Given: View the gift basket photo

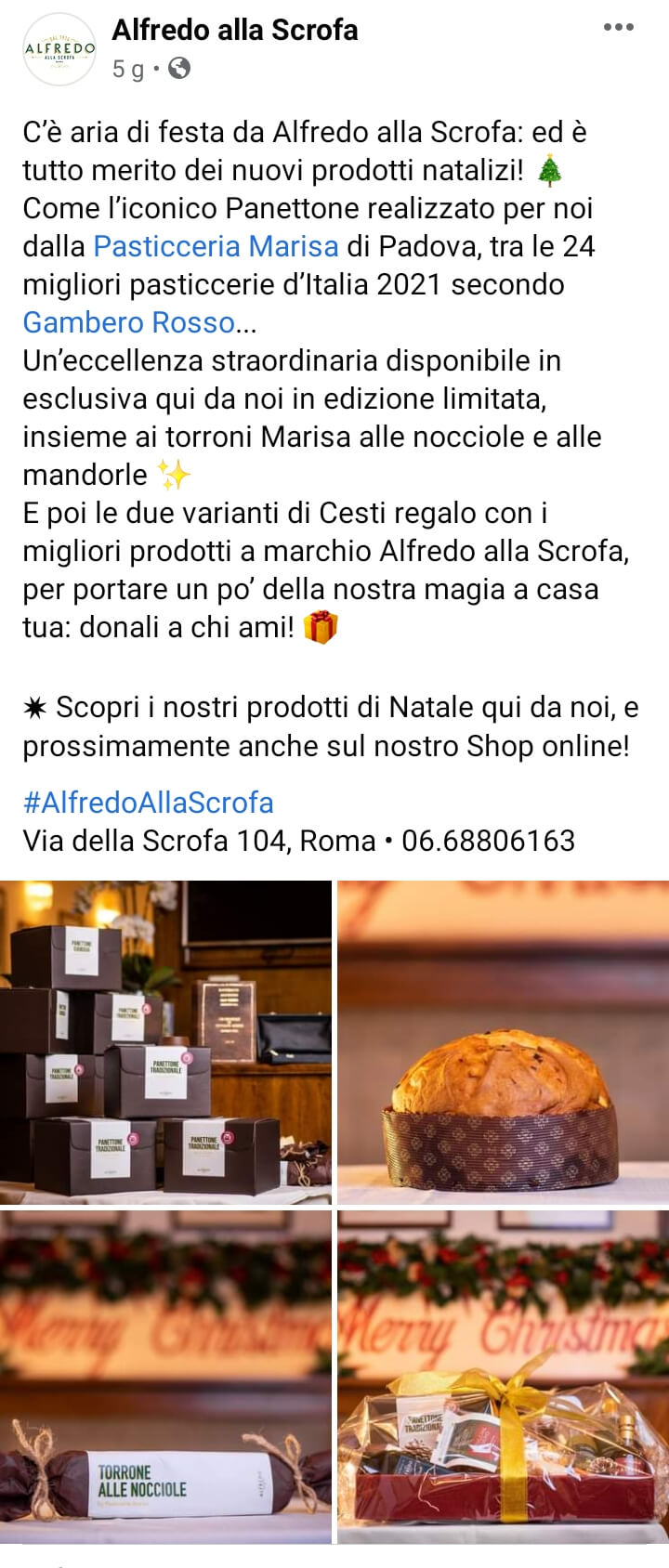Looking at the screenshot, I should click(503, 1376).
